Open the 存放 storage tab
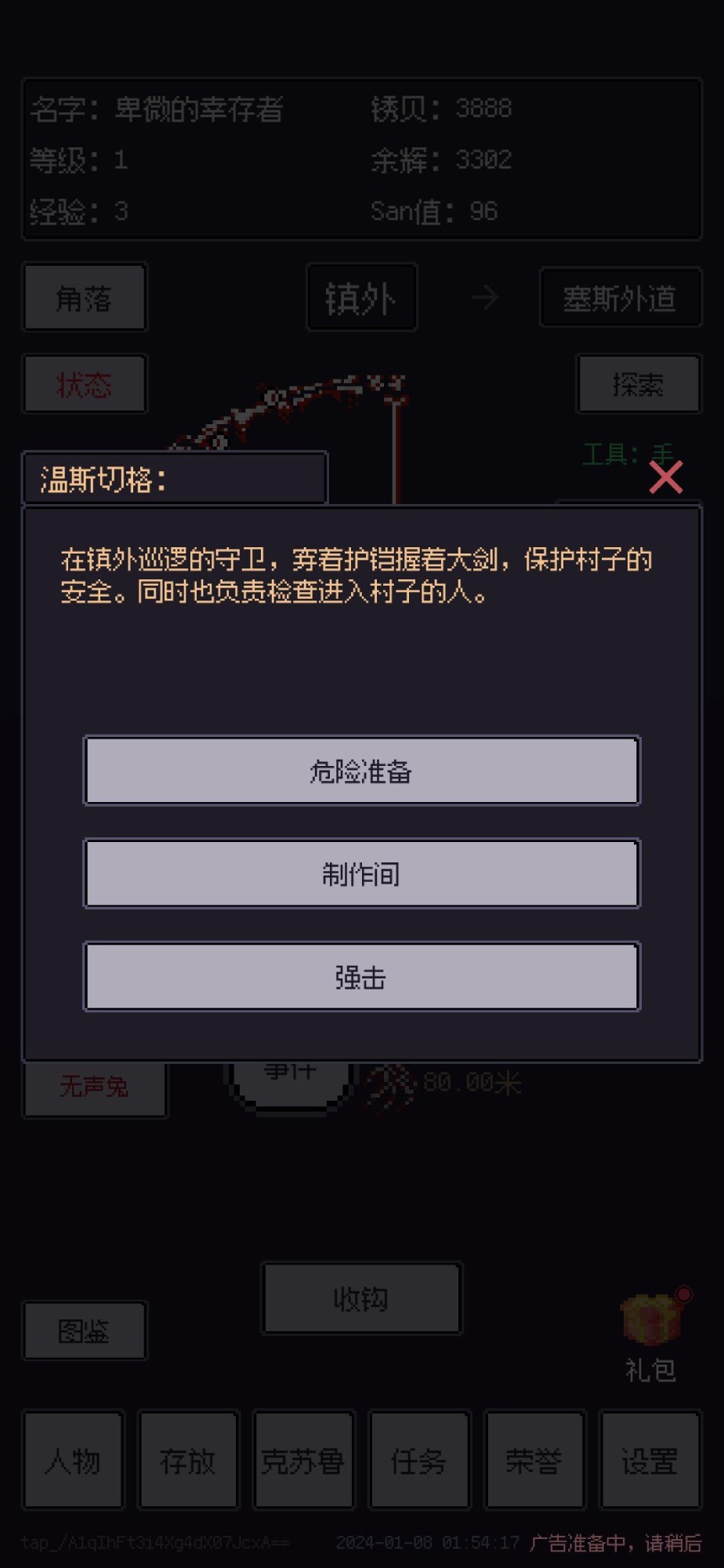Image resolution: width=724 pixels, height=1568 pixels. pyautogui.click(x=189, y=1461)
